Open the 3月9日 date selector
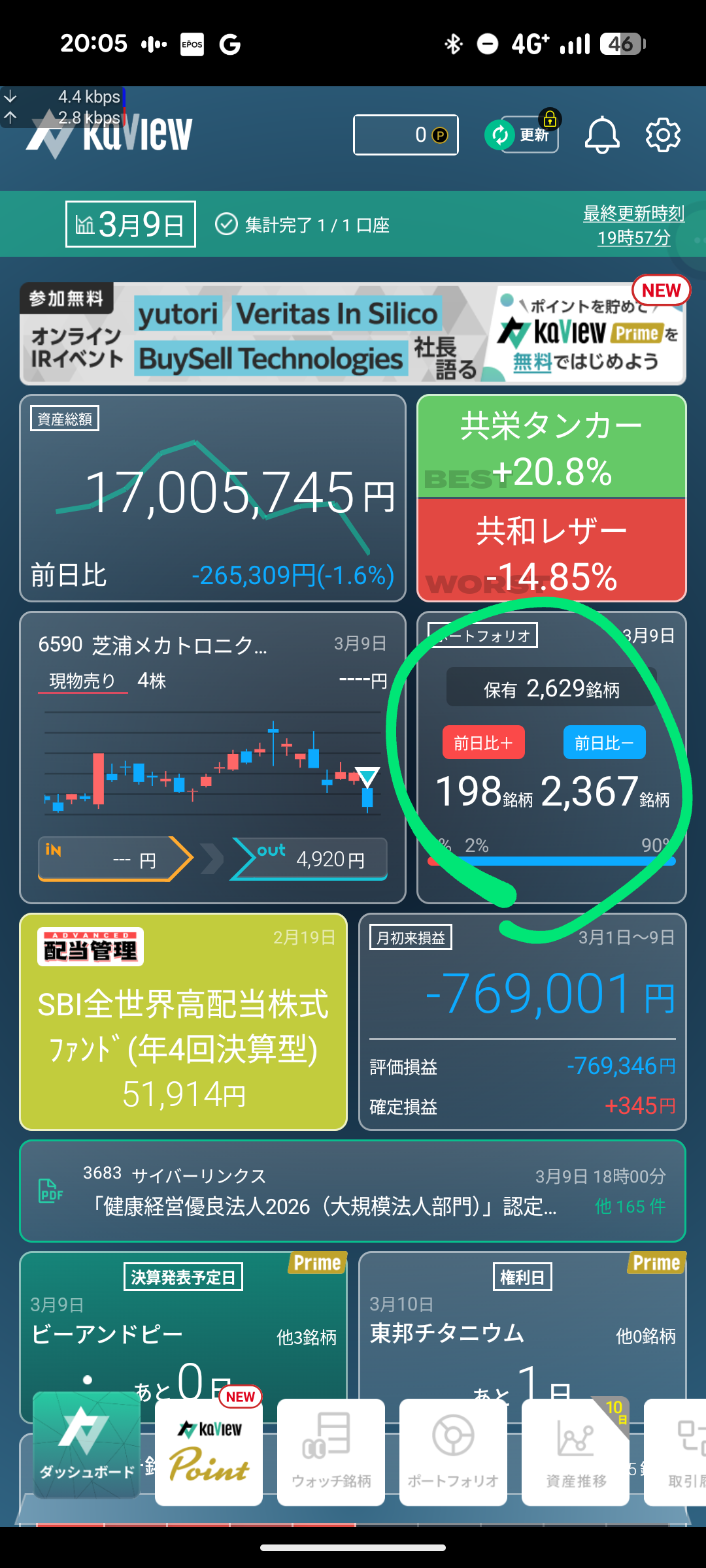The image size is (706, 1568). [x=131, y=224]
